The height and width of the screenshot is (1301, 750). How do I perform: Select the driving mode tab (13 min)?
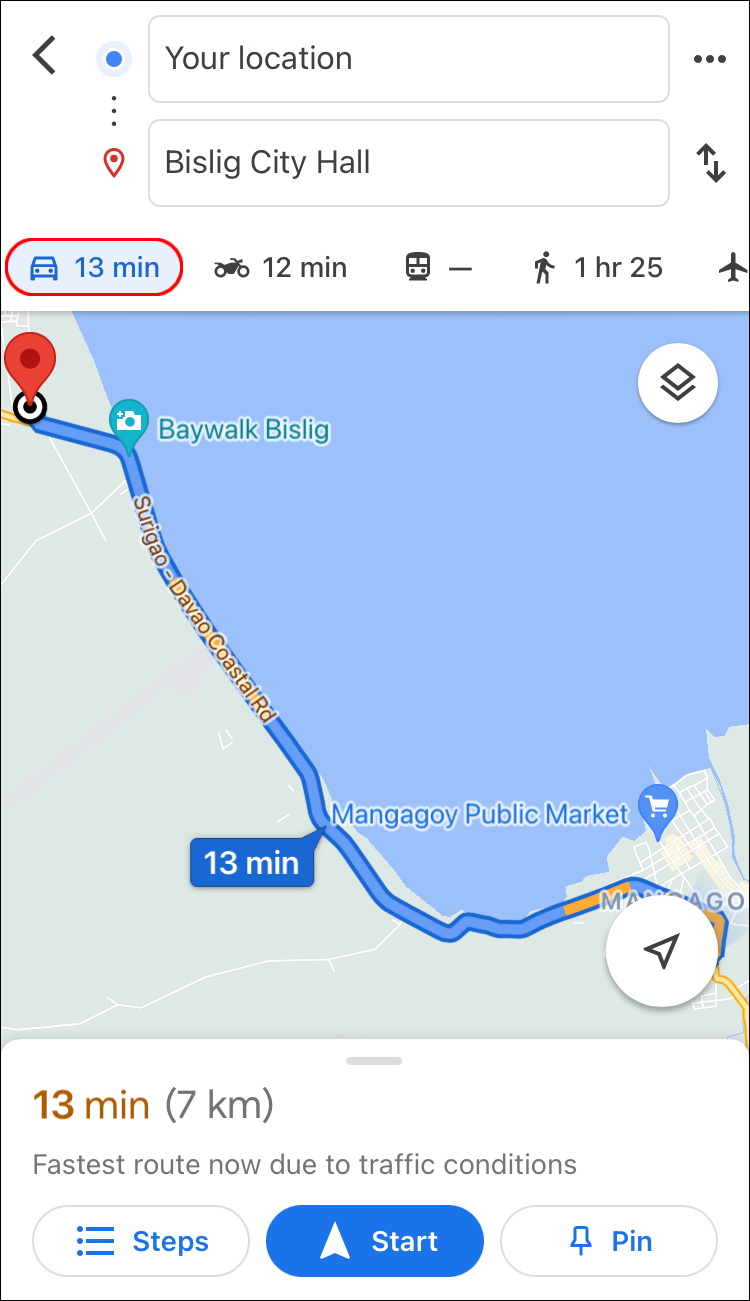(95, 268)
